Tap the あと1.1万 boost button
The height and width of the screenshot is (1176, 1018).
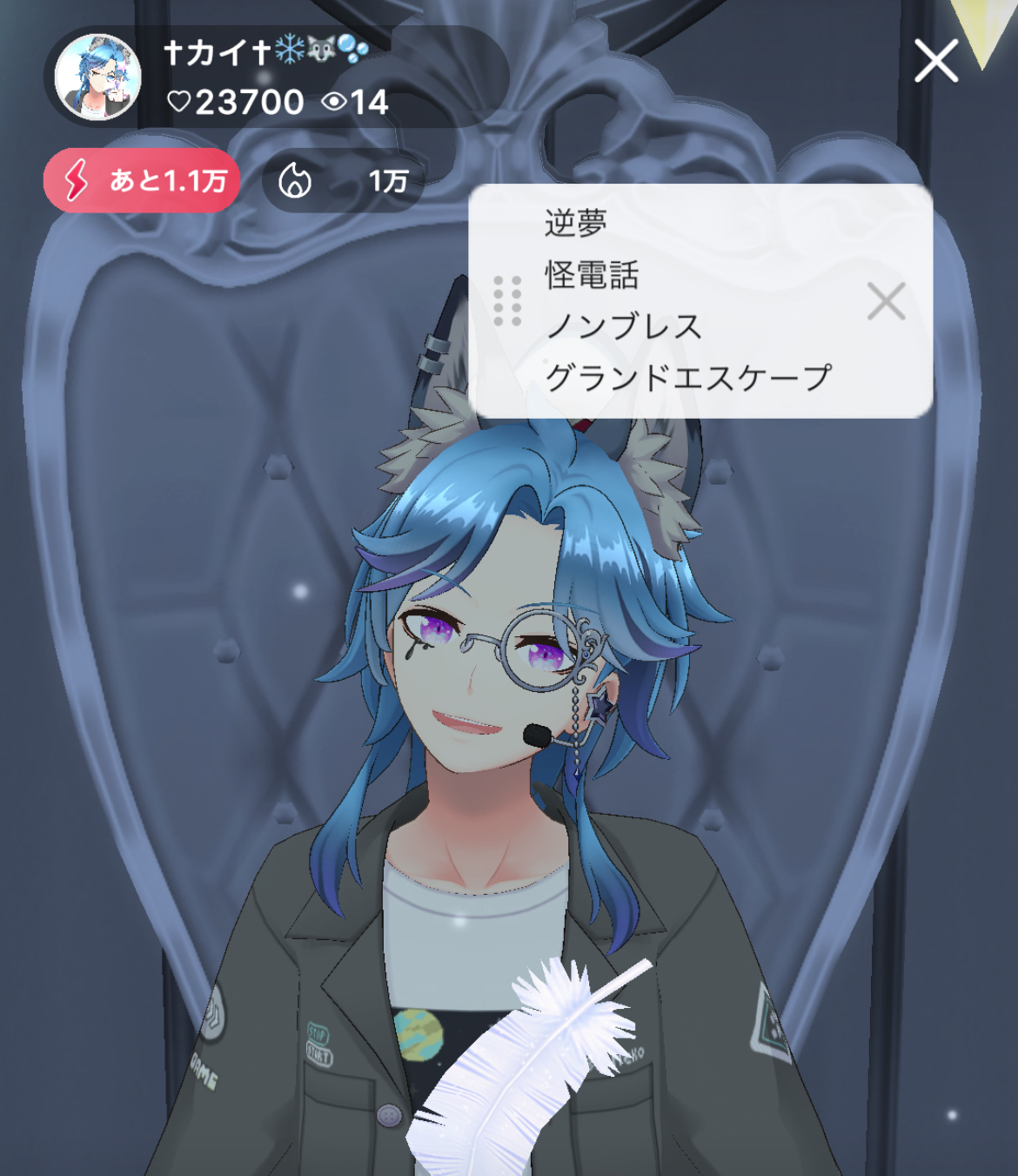pyautogui.click(x=142, y=181)
